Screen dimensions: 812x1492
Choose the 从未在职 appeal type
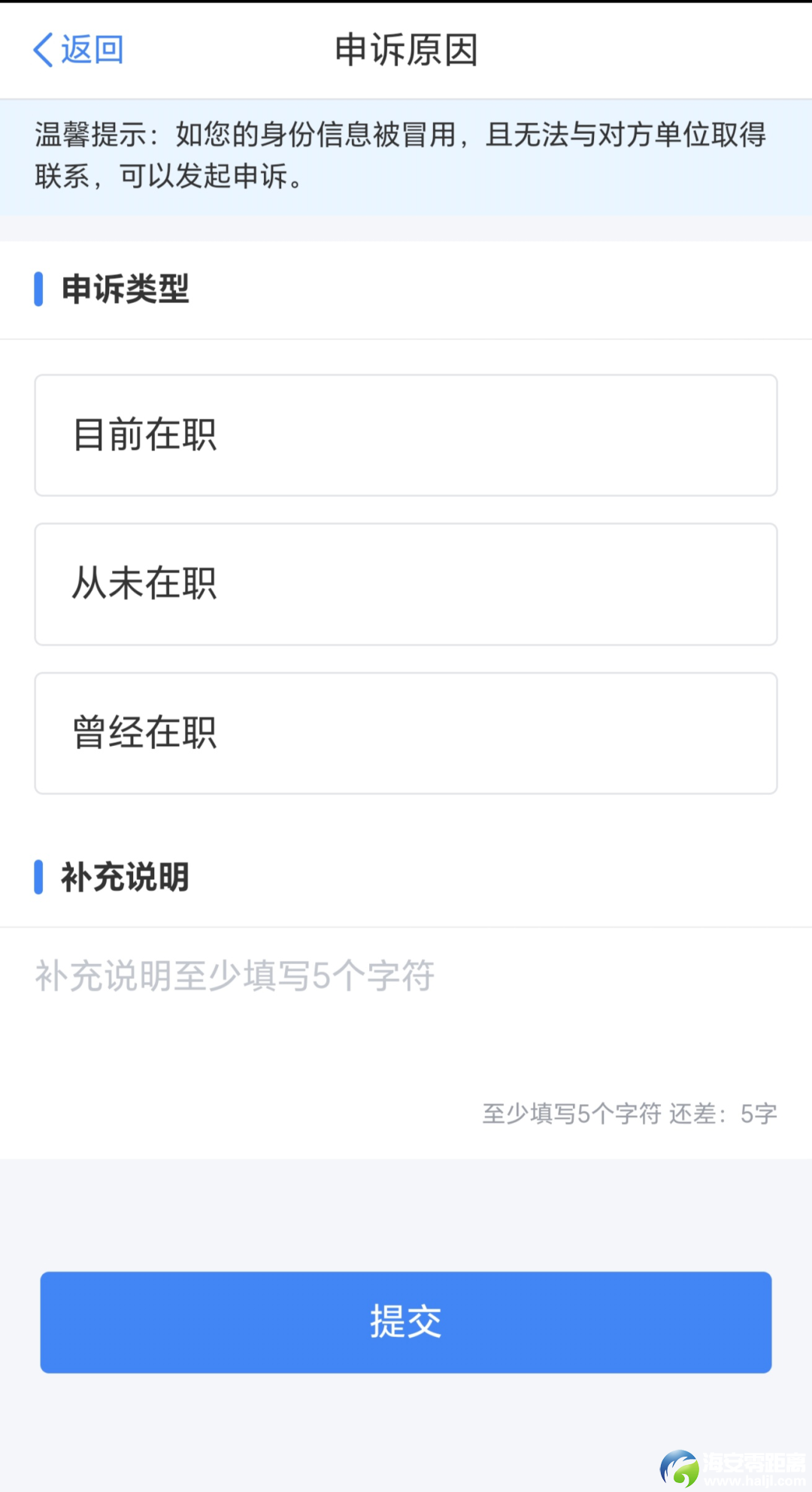point(406,584)
